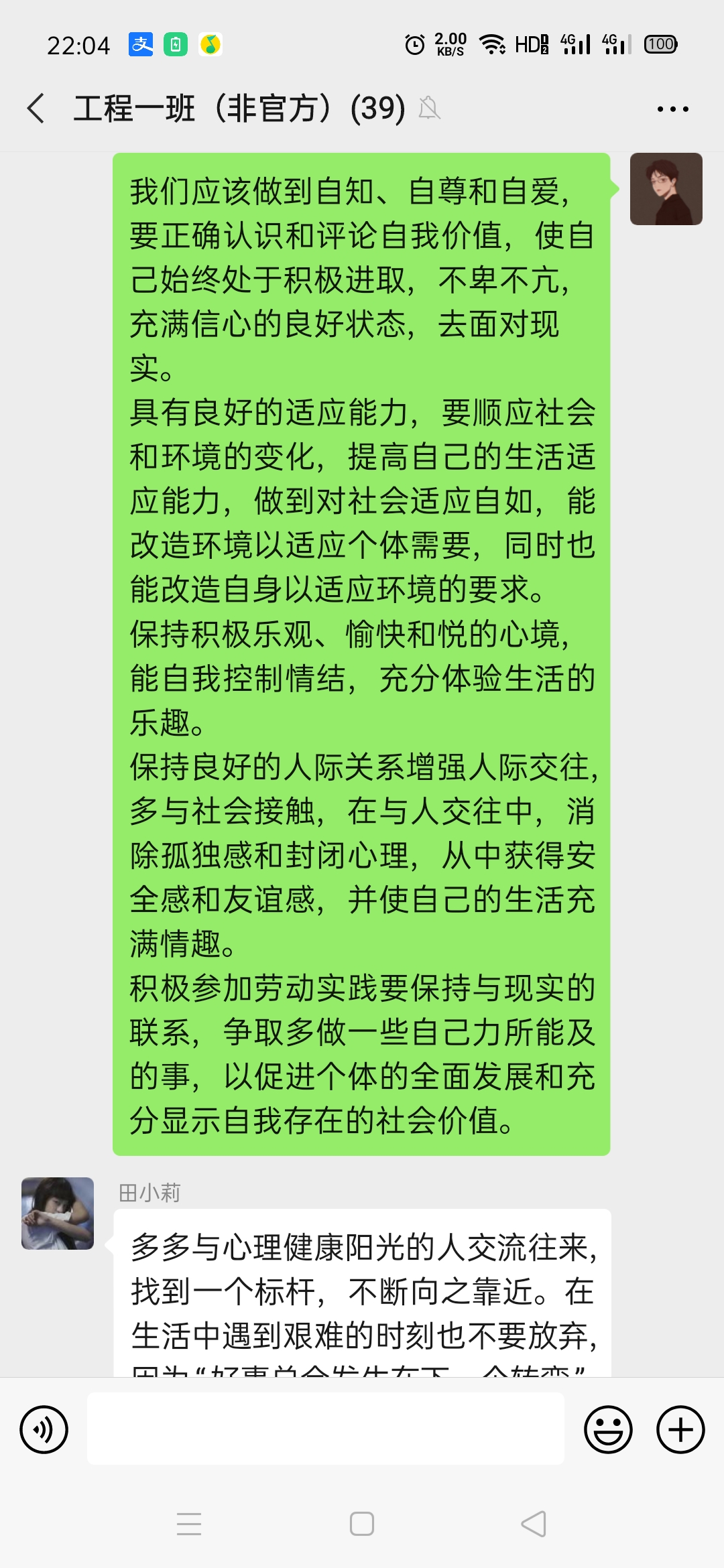The height and width of the screenshot is (1568, 724).
Task: Open the emoji sticker panel
Action: [x=608, y=1429]
